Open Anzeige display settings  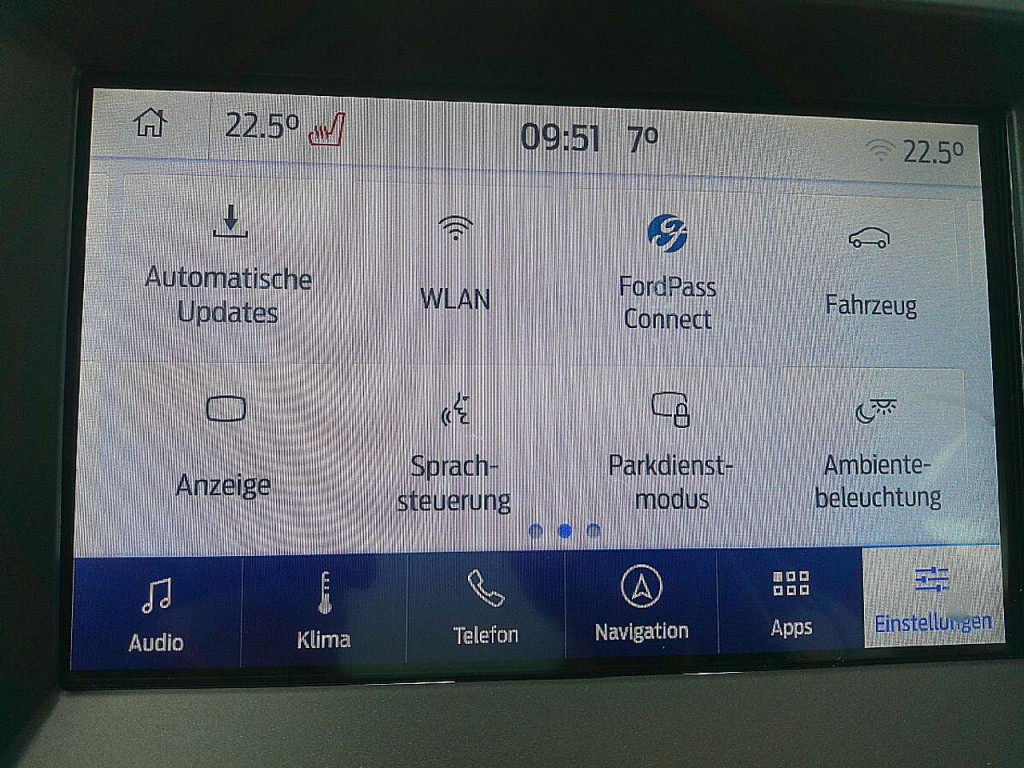point(224,448)
